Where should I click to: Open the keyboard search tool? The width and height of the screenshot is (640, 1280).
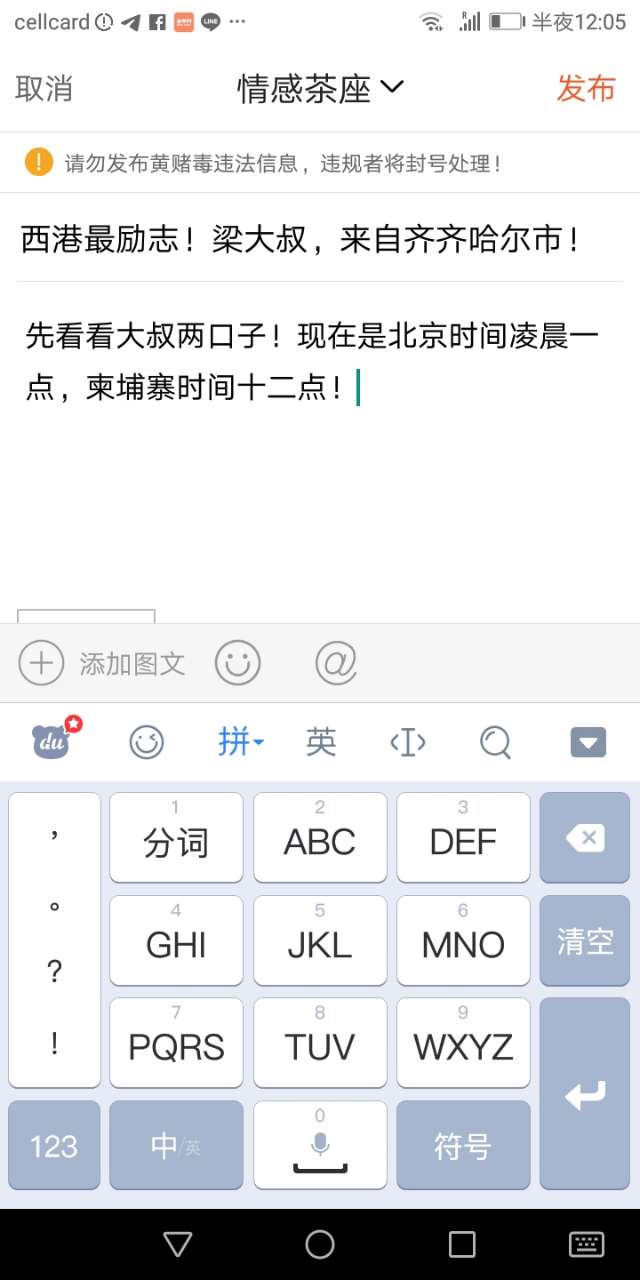coord(495,742)
